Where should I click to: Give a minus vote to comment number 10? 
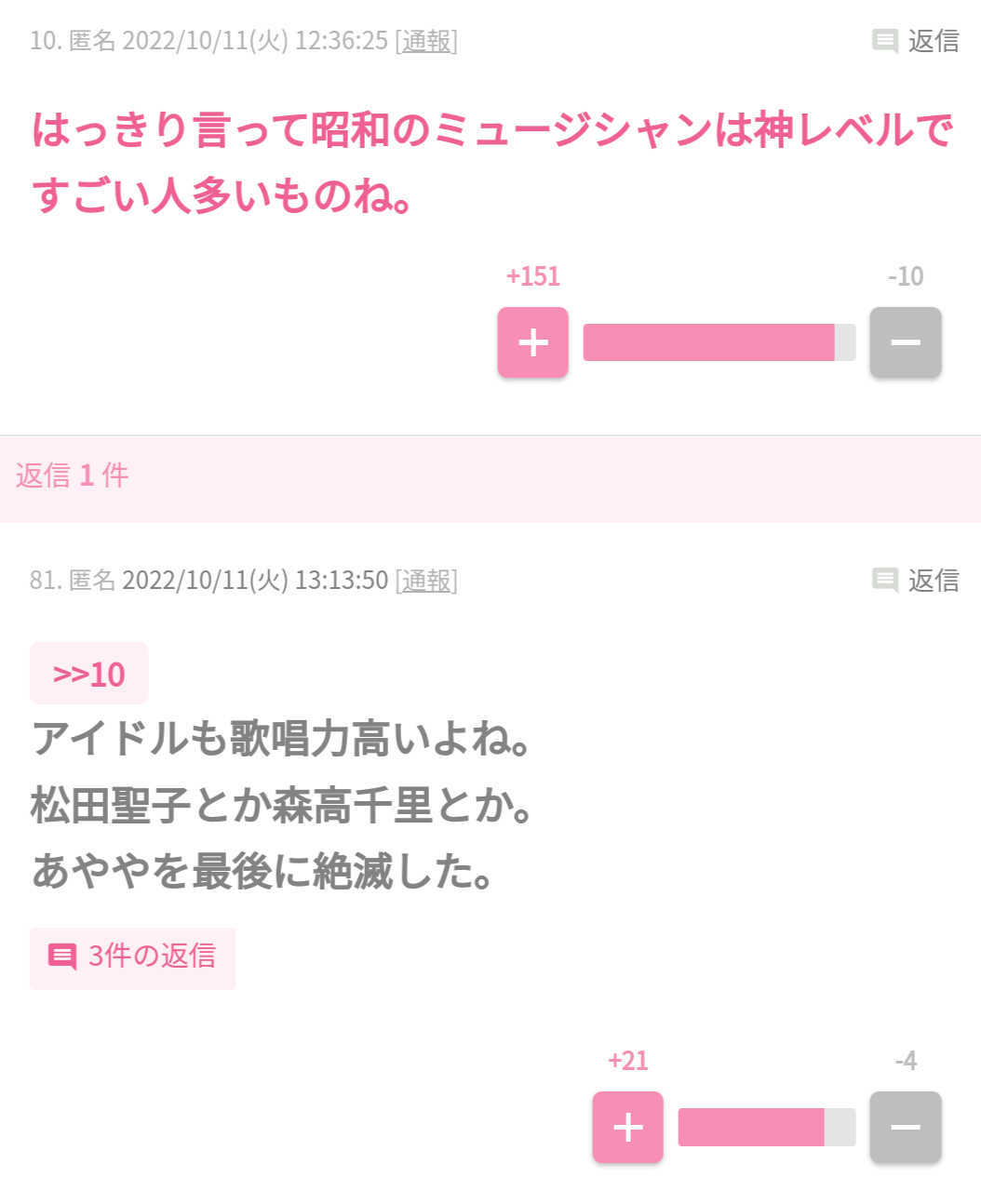point(905,342)
